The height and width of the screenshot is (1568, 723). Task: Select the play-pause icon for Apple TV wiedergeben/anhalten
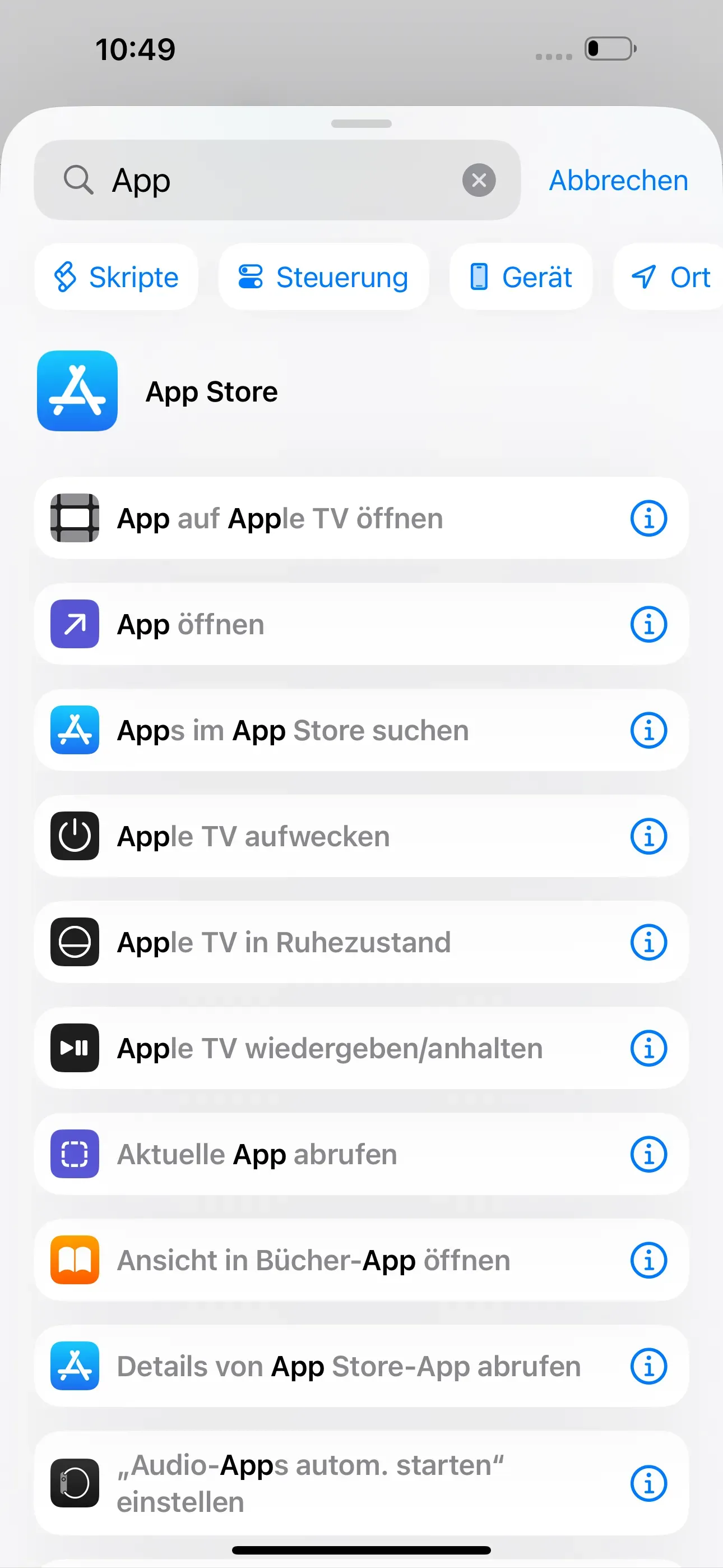click(x=74, y=1048)
